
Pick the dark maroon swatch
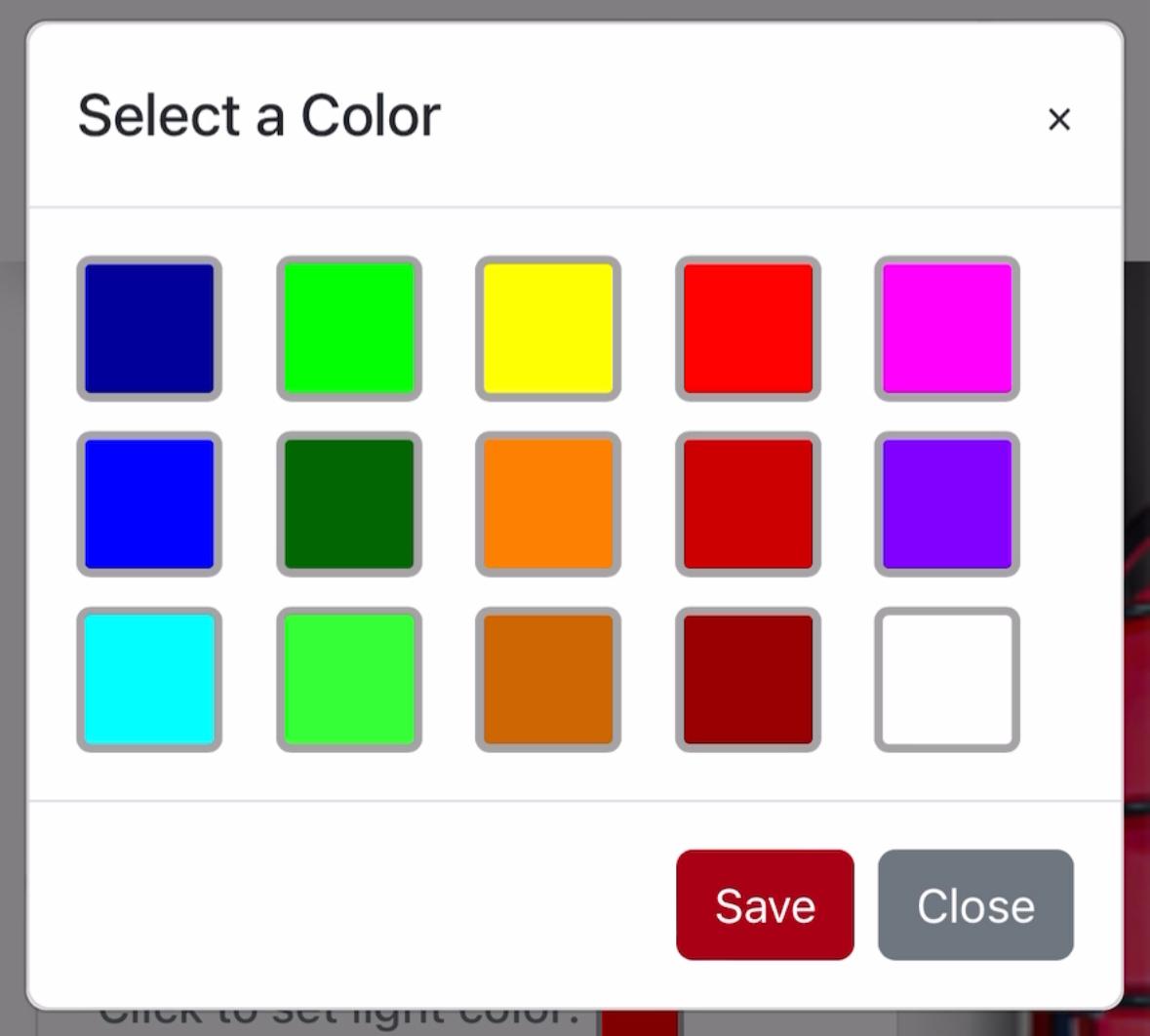coord(748,680)
